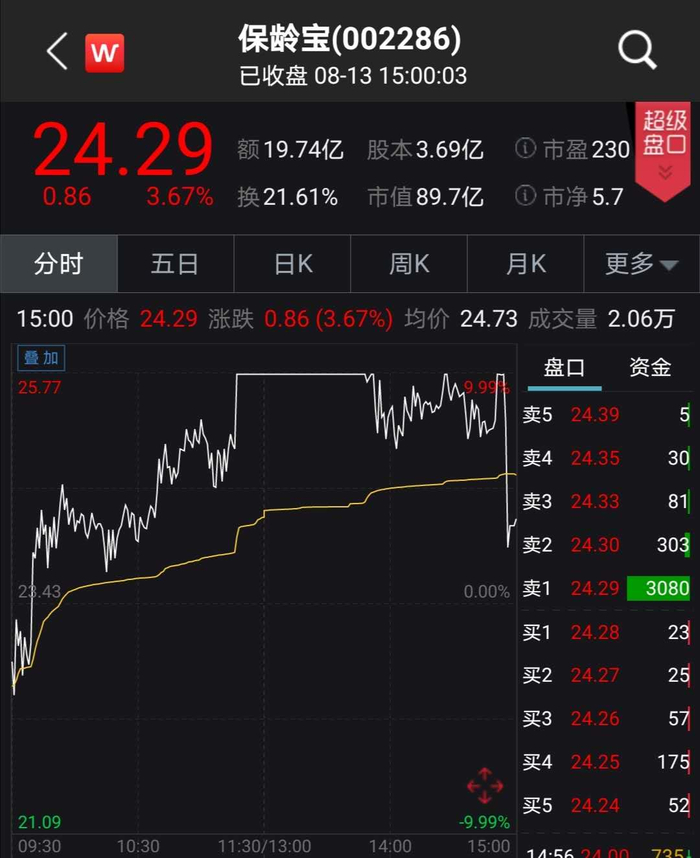Image resolution: width=700 pixels, height=858 pixels.
Task: Show the 市盈 info tooltip
Action: click(x=526, y=150)
